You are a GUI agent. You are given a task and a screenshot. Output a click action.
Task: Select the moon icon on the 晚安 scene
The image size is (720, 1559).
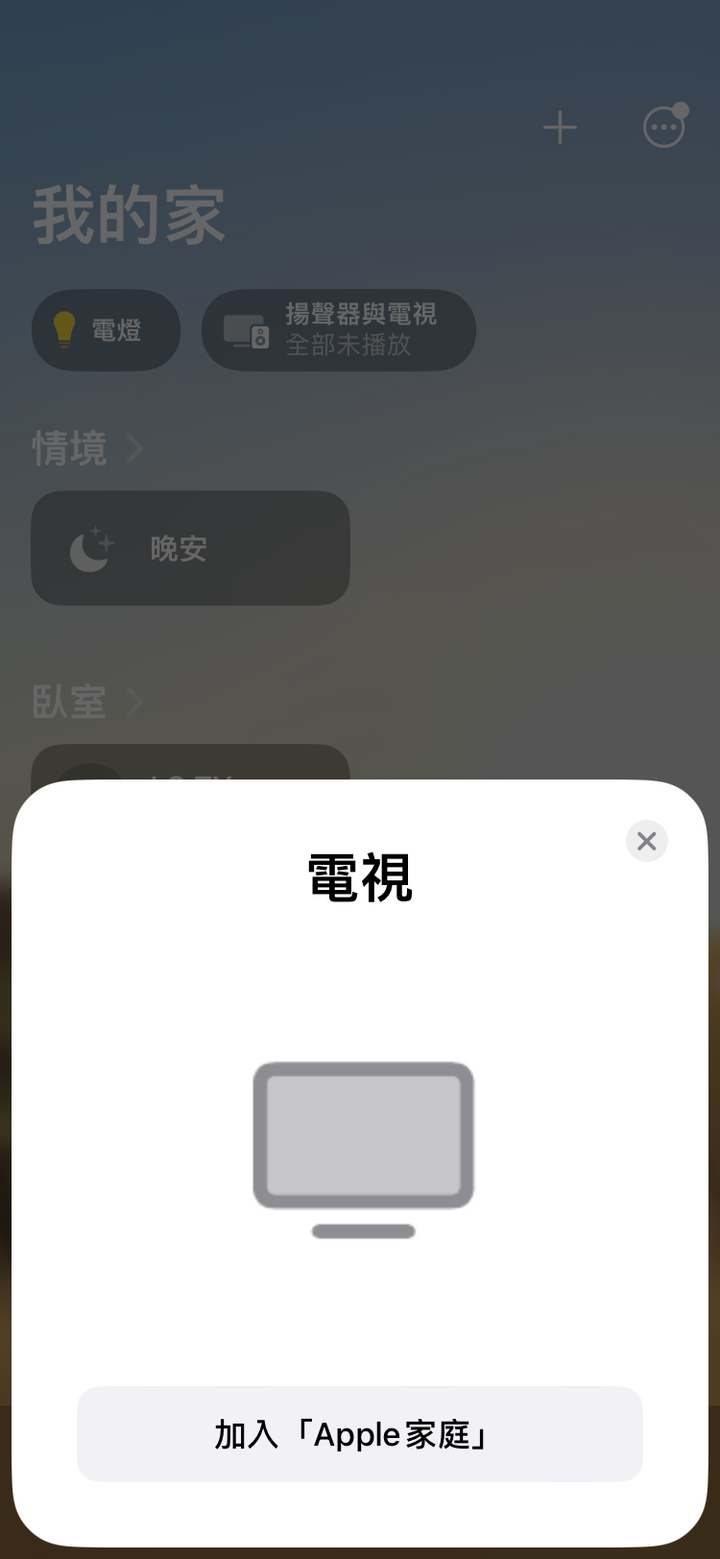pos(88,548)
